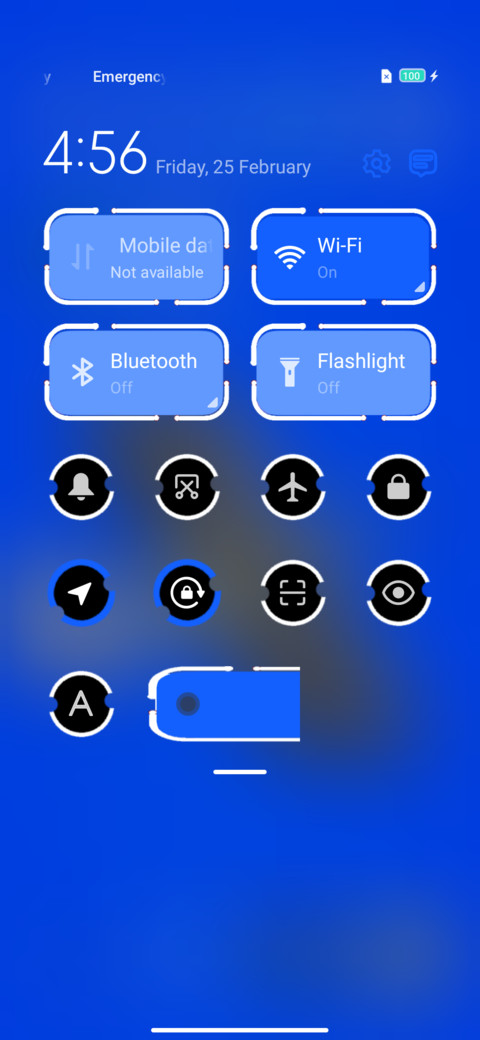Disable the location arrow toggle
Screen dimensions: 480x1040
[81, 594]
